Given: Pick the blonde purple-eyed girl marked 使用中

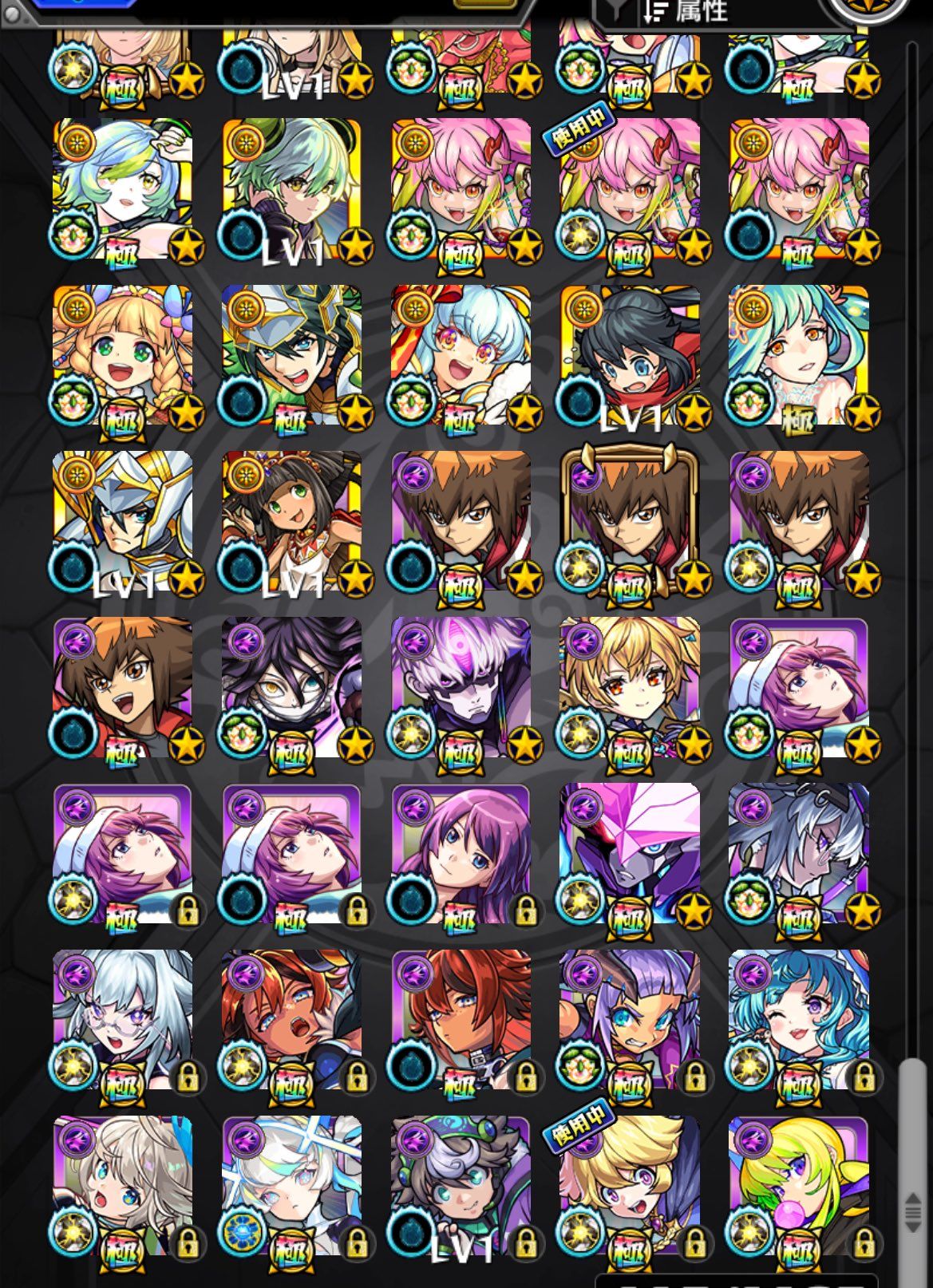Looking at the screenshot, I should [x=631, y=1184].
